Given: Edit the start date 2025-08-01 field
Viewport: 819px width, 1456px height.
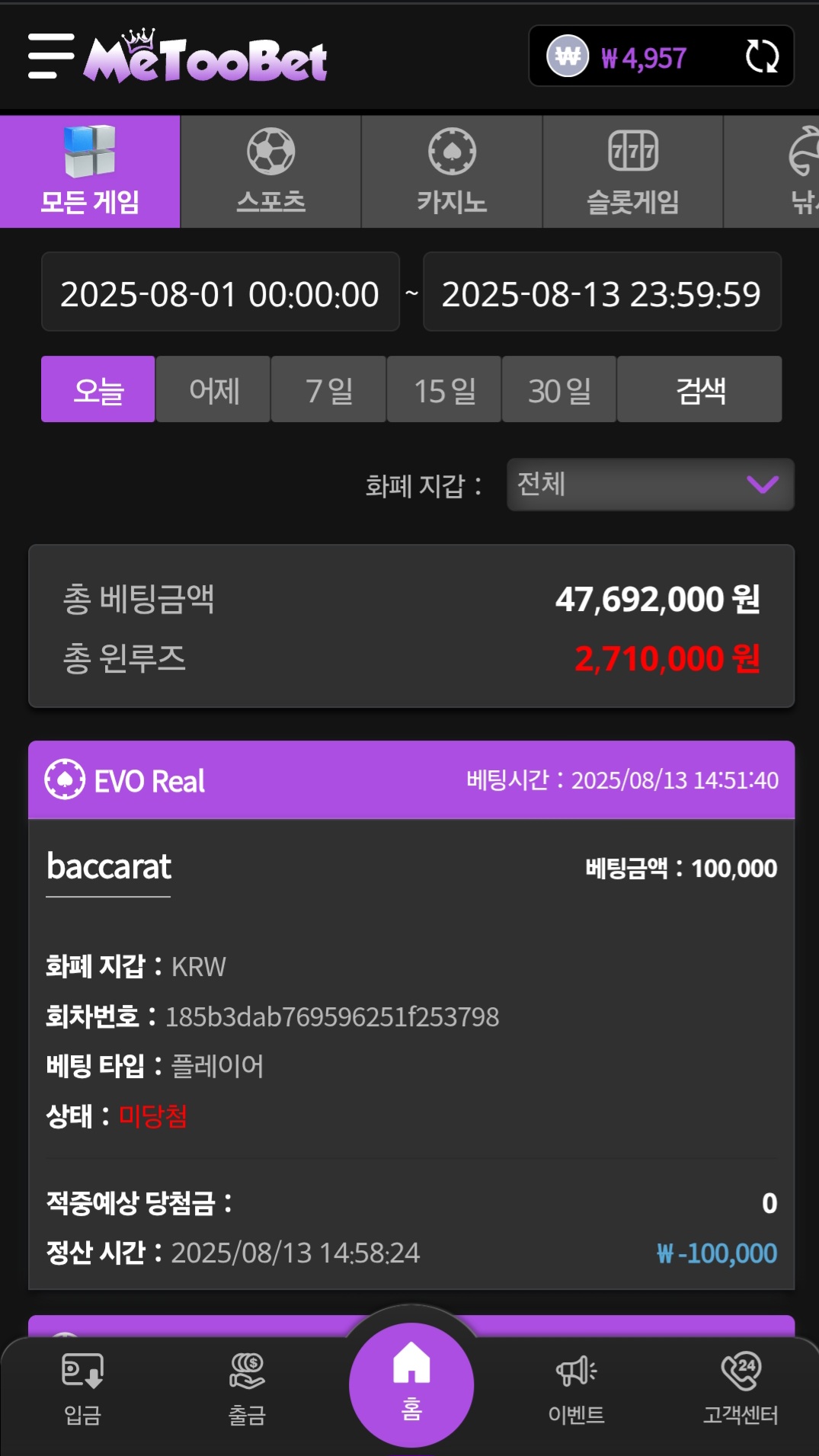Looking at the screenshot, I should pos(220,293).
